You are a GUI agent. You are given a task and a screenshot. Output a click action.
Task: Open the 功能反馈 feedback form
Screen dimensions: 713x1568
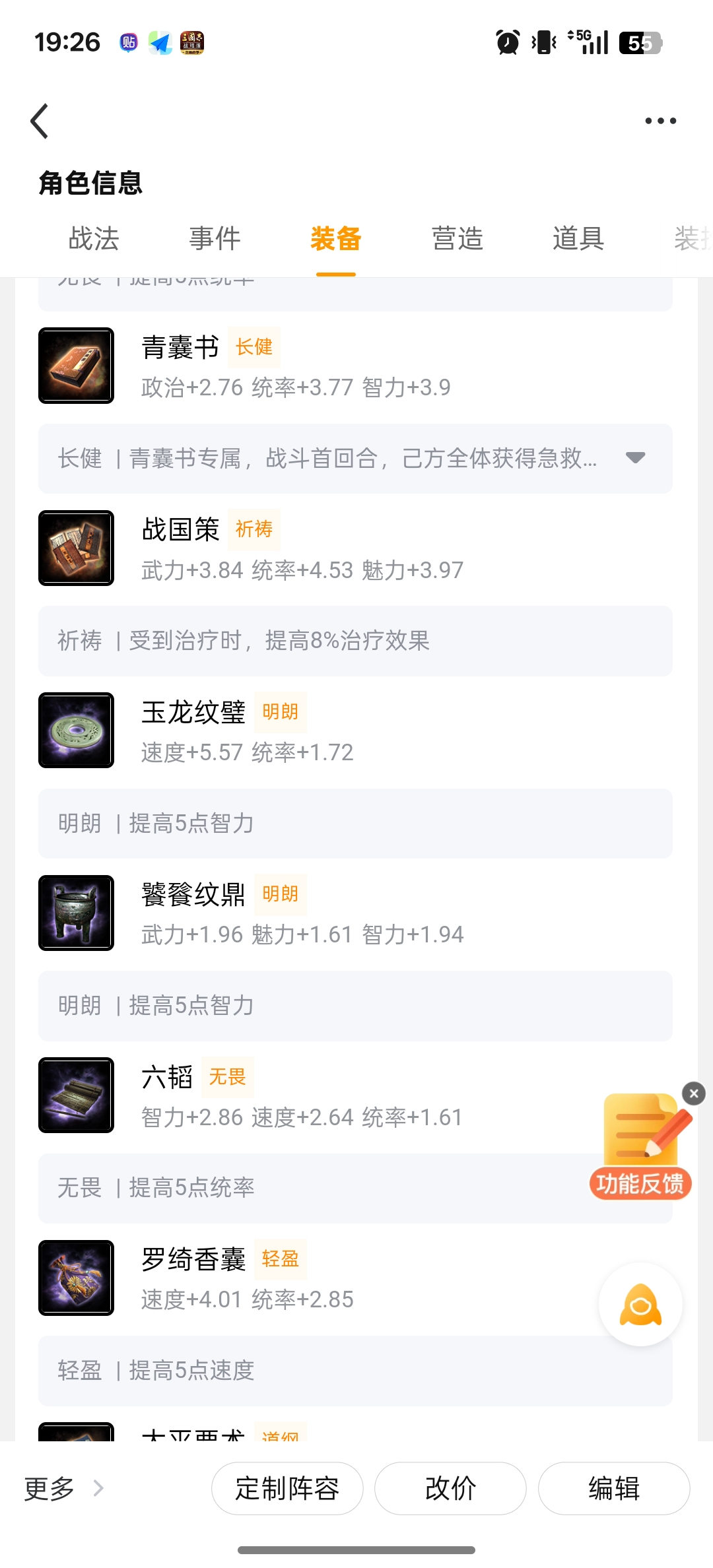(x=640, y=1148)
